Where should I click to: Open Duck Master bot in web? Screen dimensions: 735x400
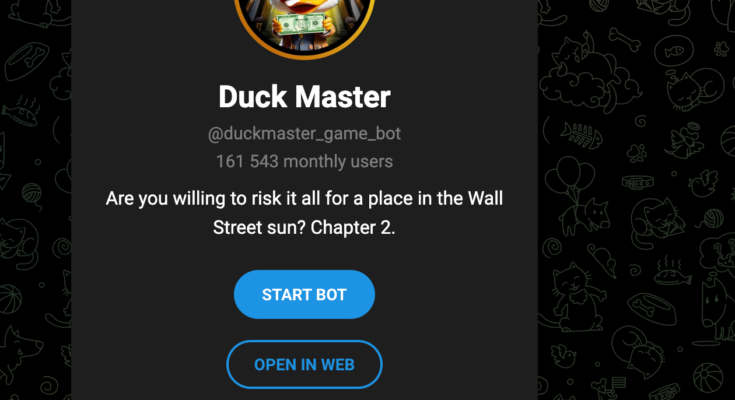[304, 364]
